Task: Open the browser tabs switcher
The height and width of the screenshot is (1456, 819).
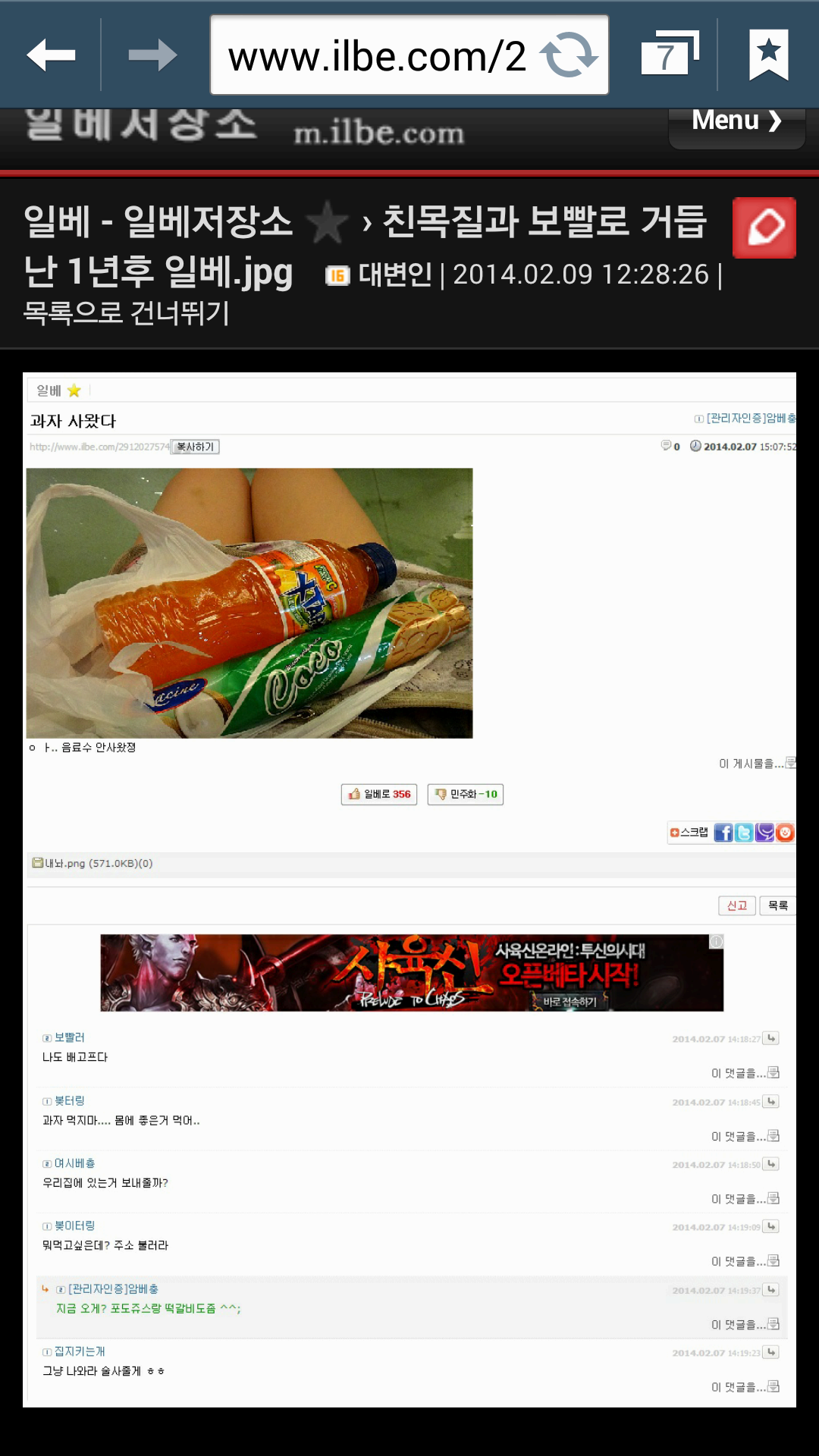Action: [669, 55]
